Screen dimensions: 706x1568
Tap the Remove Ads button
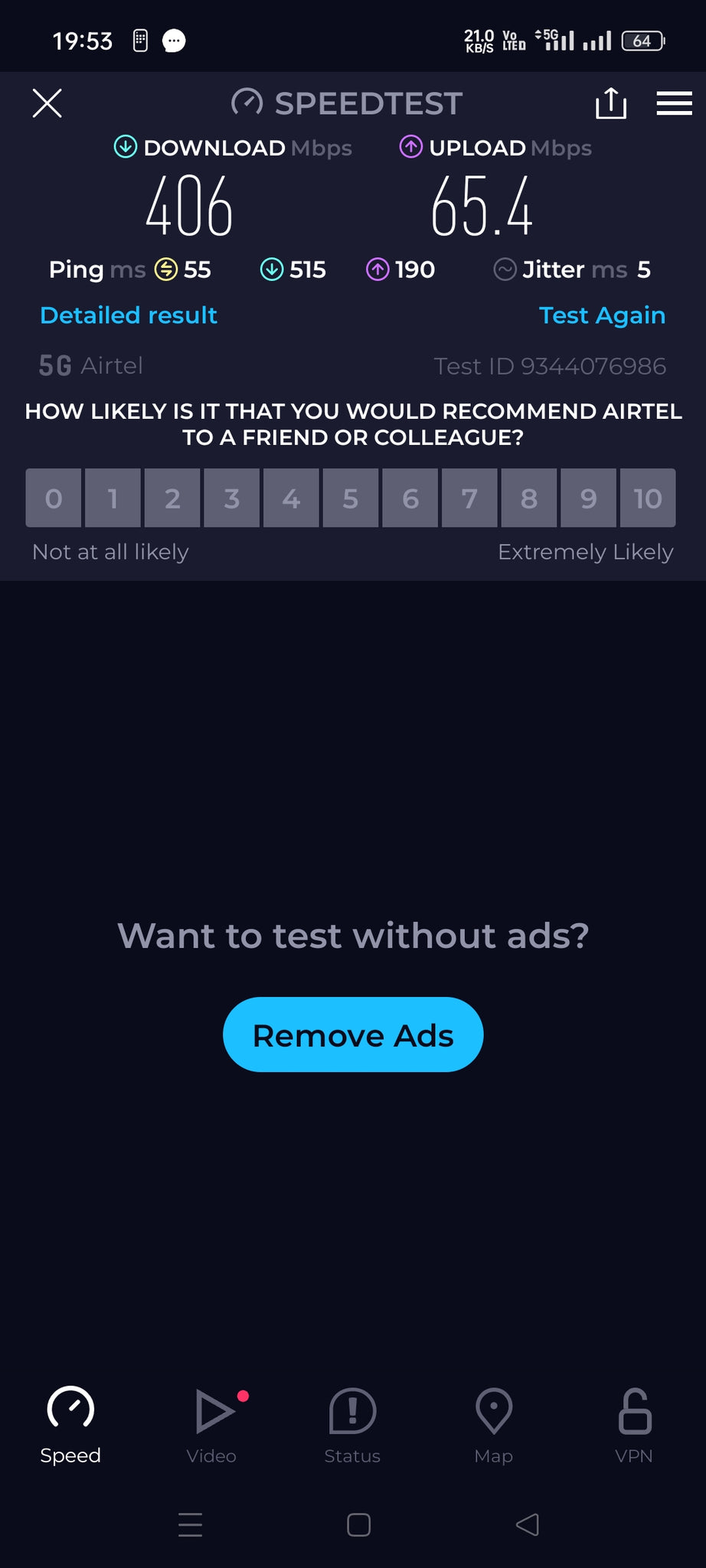click(x=353, y=1034)
